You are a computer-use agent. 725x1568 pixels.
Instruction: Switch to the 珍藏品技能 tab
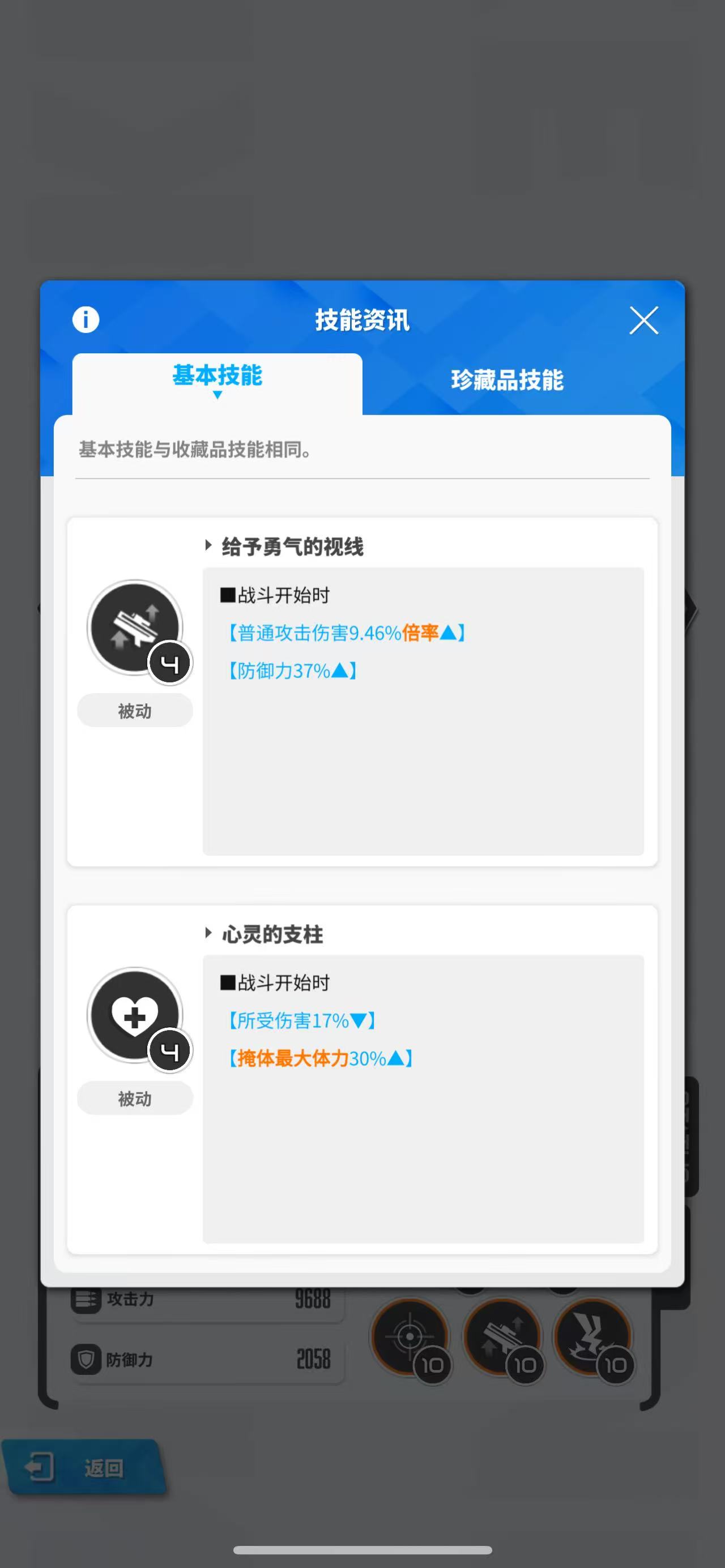(507, 380)
